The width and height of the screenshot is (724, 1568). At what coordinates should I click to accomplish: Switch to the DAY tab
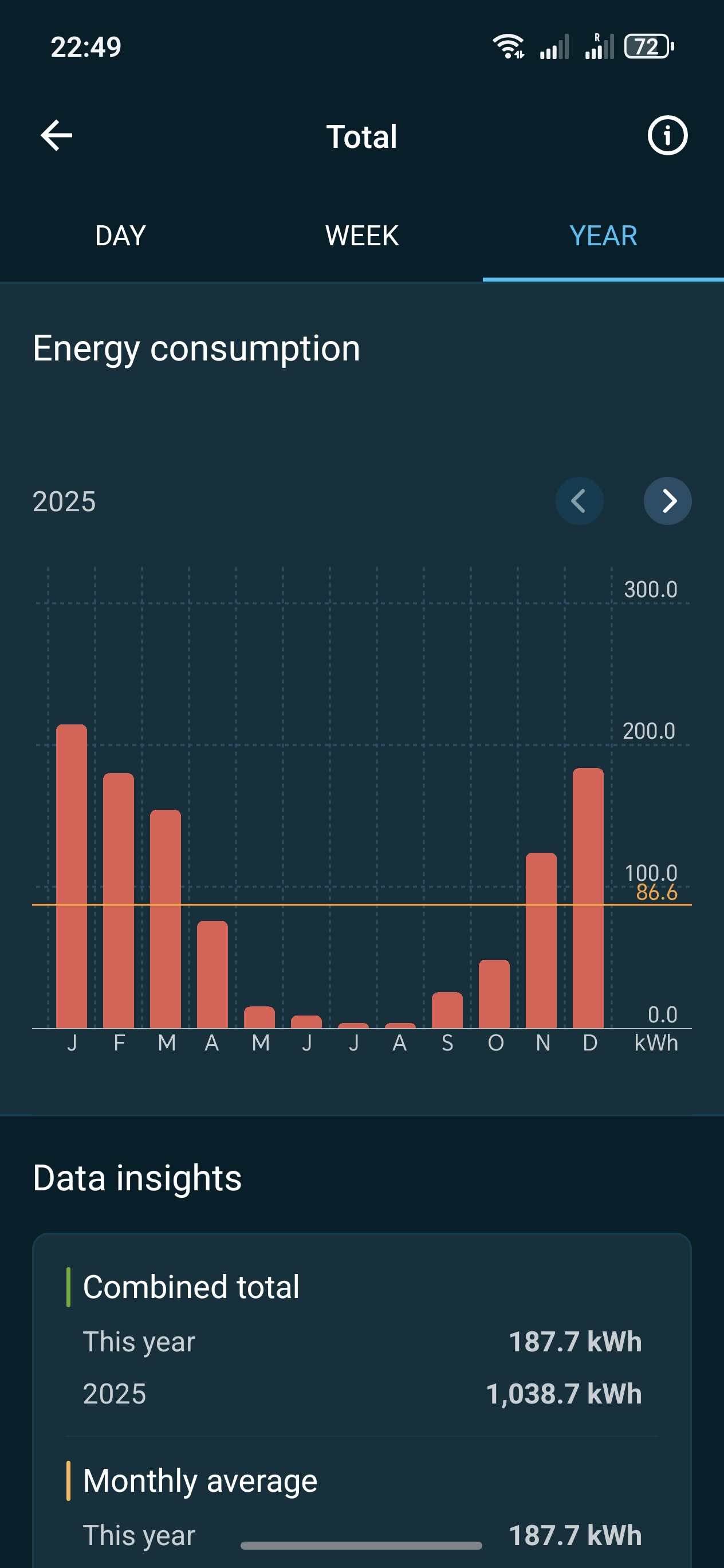click(x=120, y=236)
